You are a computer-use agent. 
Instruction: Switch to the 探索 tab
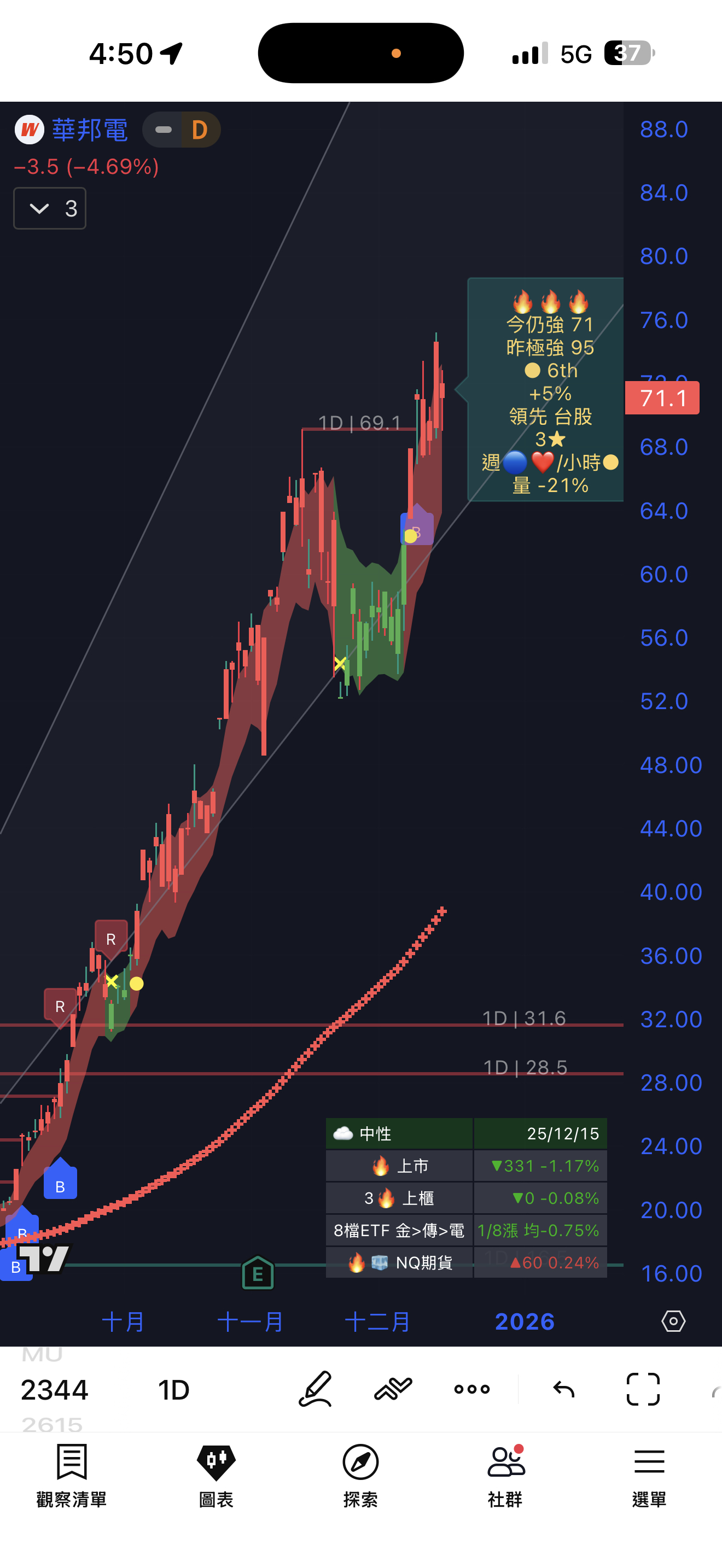point(360,1475)
